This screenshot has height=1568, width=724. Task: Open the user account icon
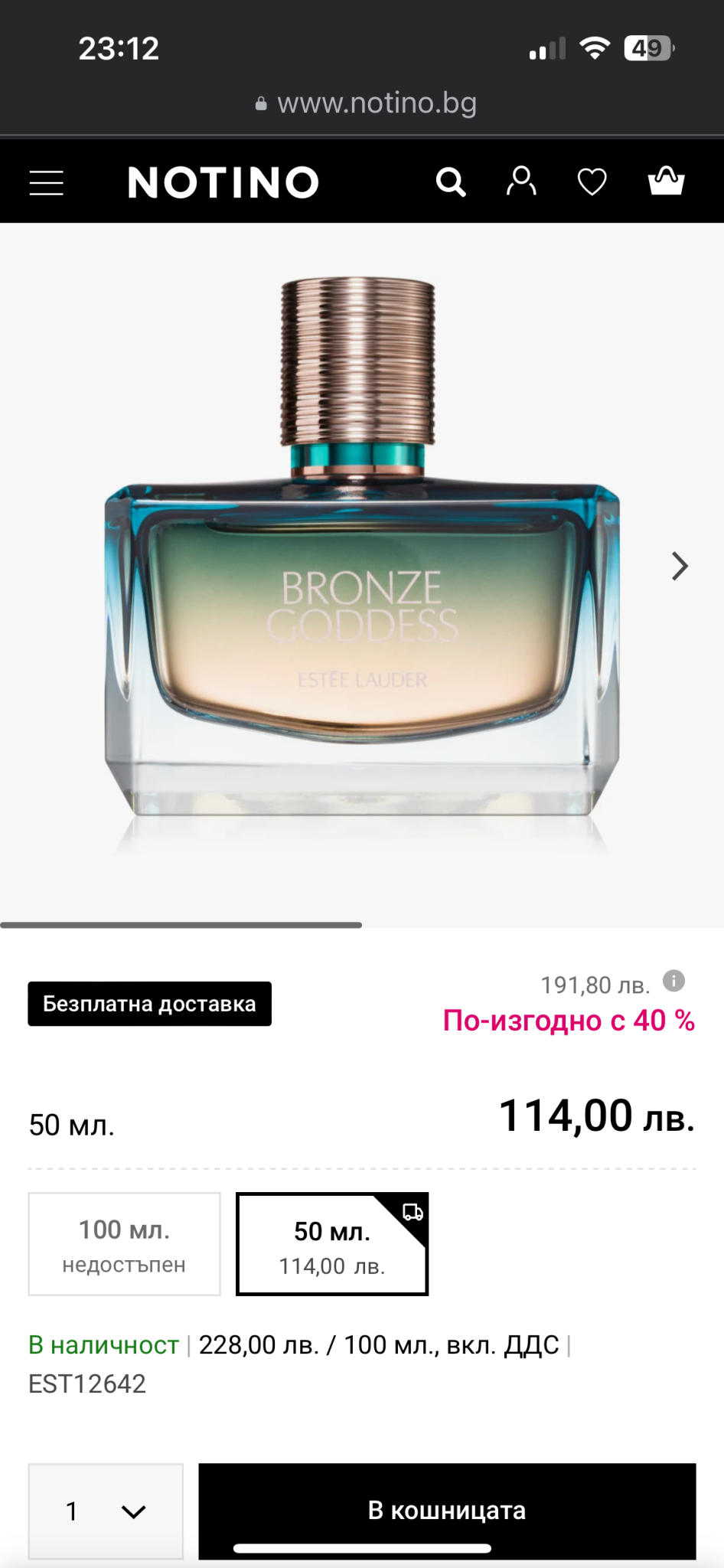(521, 182)
